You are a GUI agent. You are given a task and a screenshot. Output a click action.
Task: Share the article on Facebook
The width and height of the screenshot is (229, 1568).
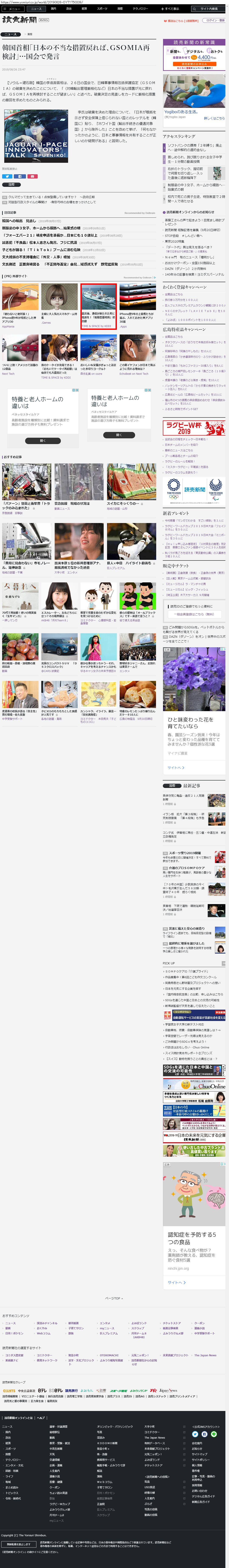(x=20, y=176)
